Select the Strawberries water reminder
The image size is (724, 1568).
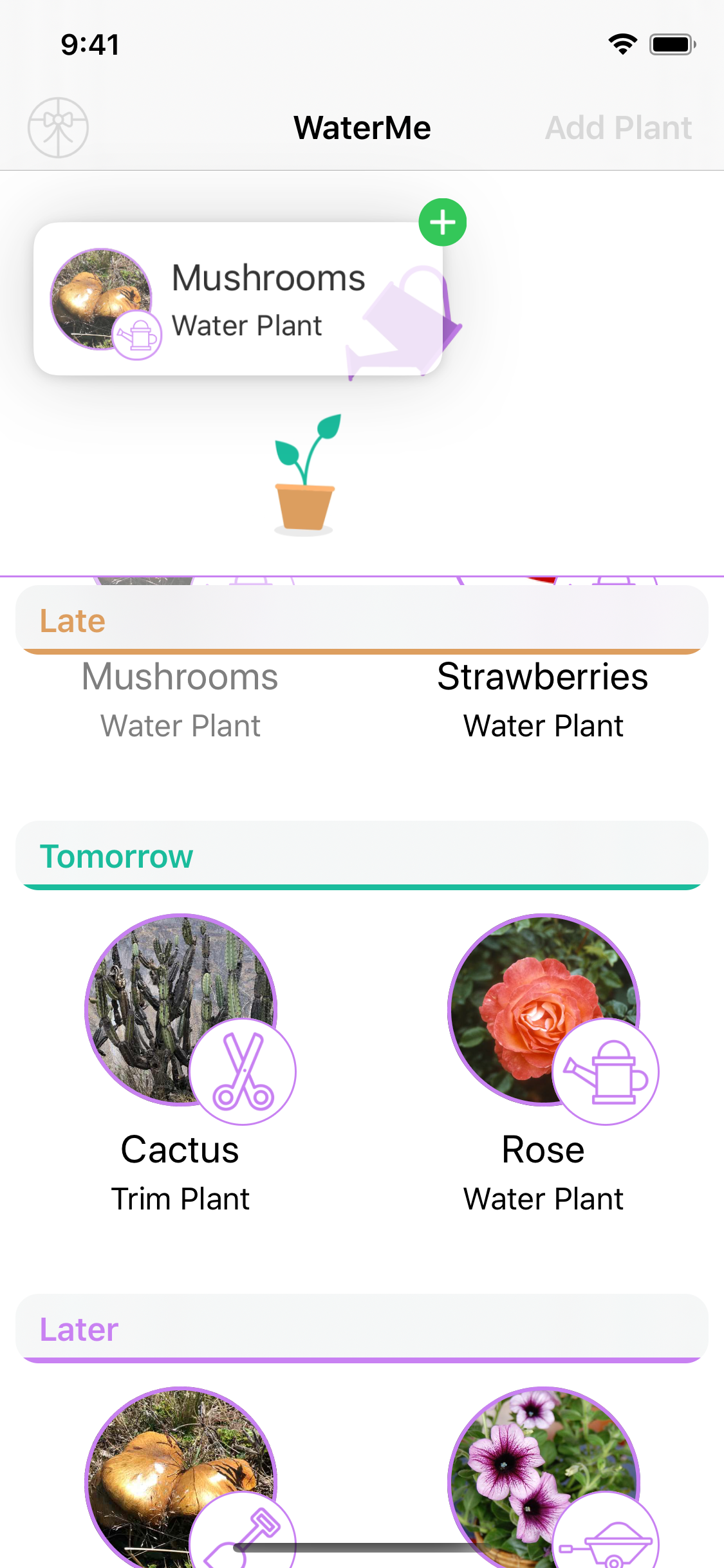pos(543,698)
